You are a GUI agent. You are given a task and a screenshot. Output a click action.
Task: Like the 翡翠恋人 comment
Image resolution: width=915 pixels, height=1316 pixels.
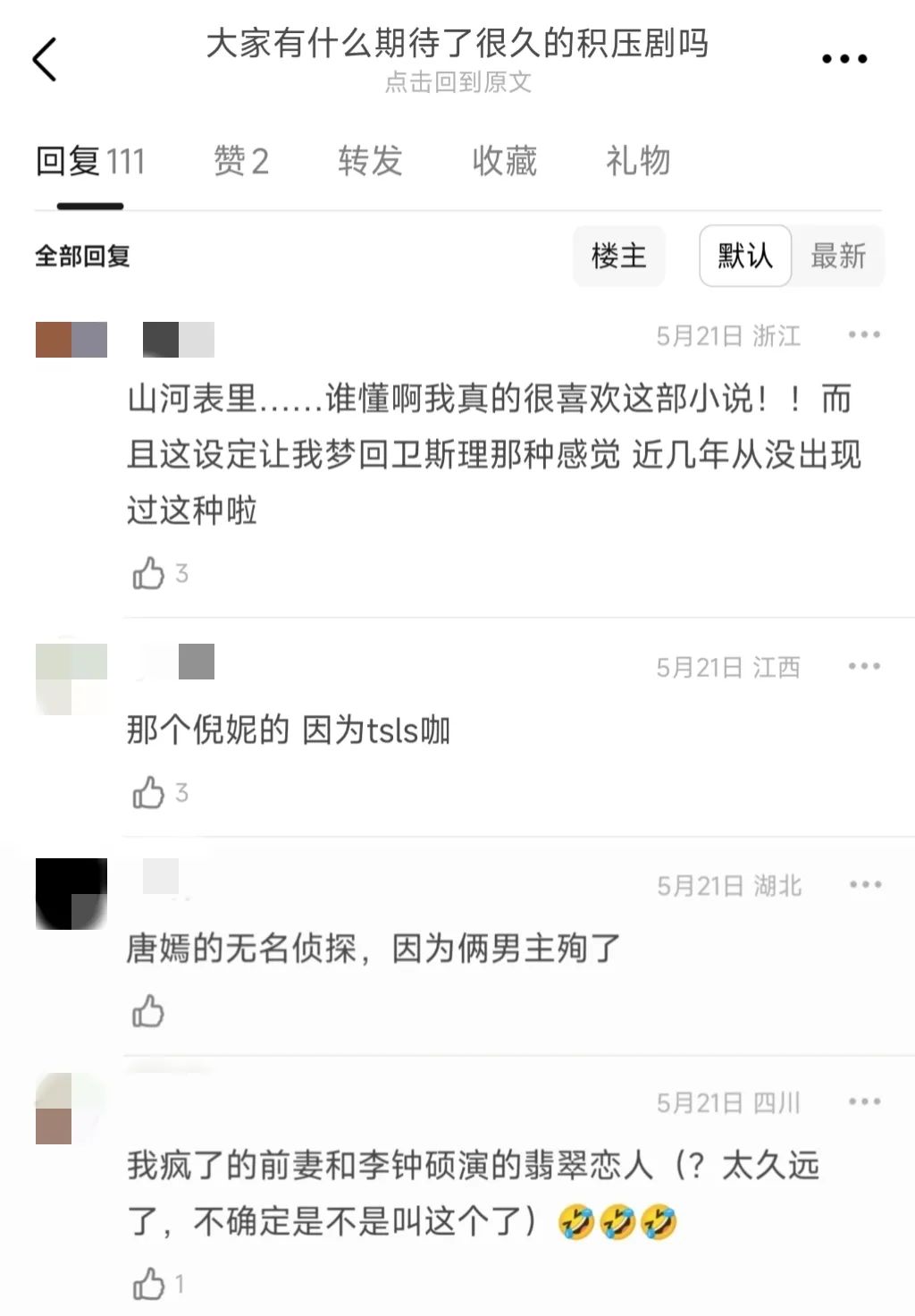pyautogui.click(x=149, y=1284)
